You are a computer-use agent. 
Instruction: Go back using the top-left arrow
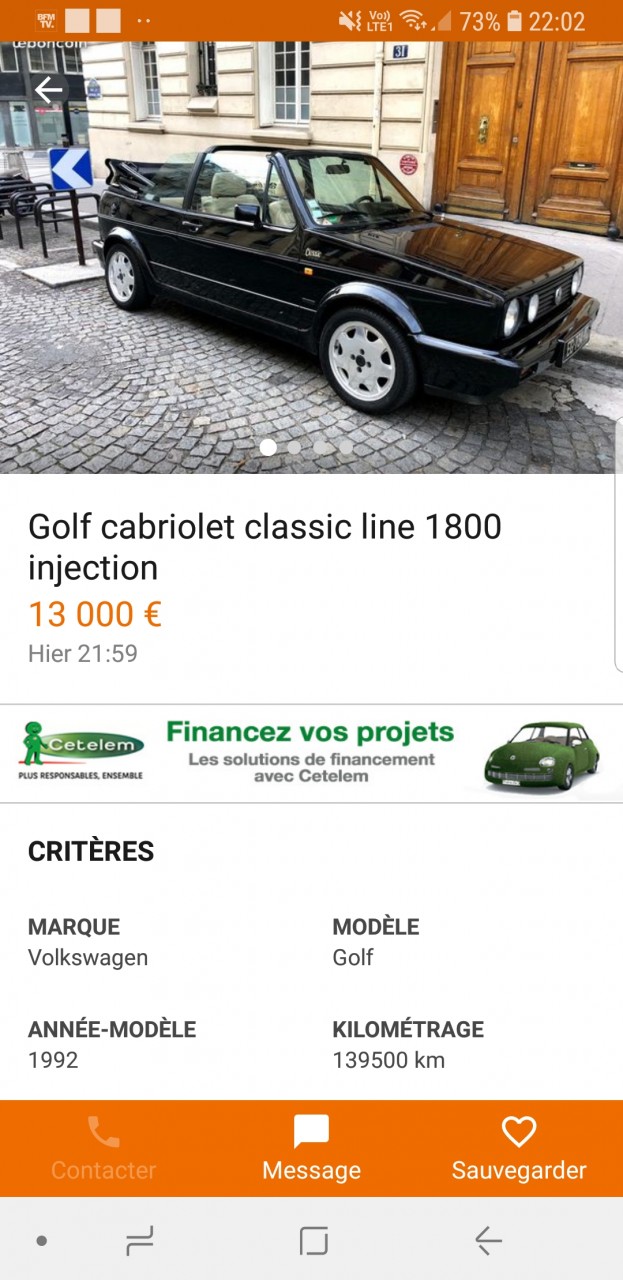pyautogui.click(x=48, y=91)
